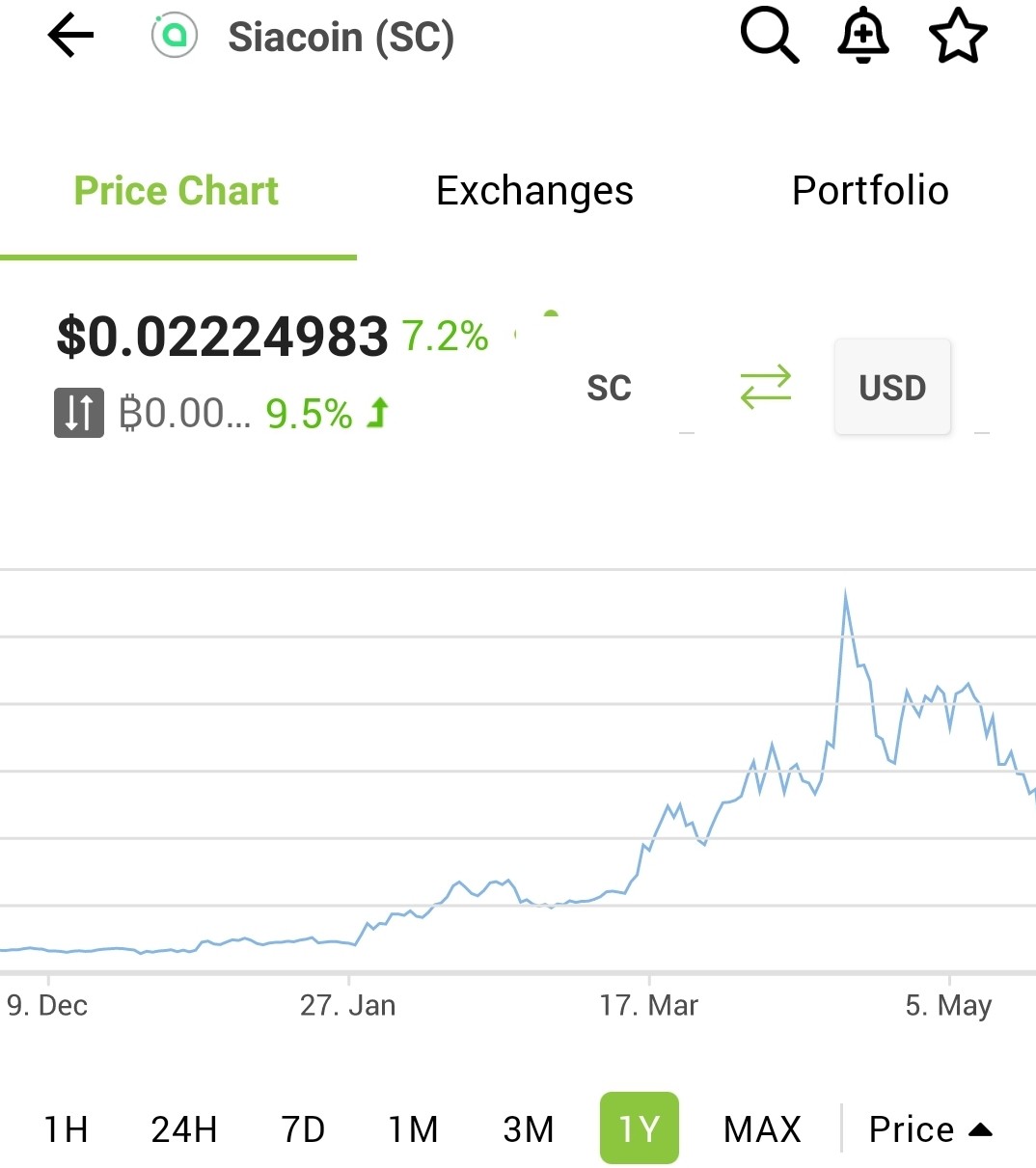Swap SC and USD with the arrows icon

(765, 387)
